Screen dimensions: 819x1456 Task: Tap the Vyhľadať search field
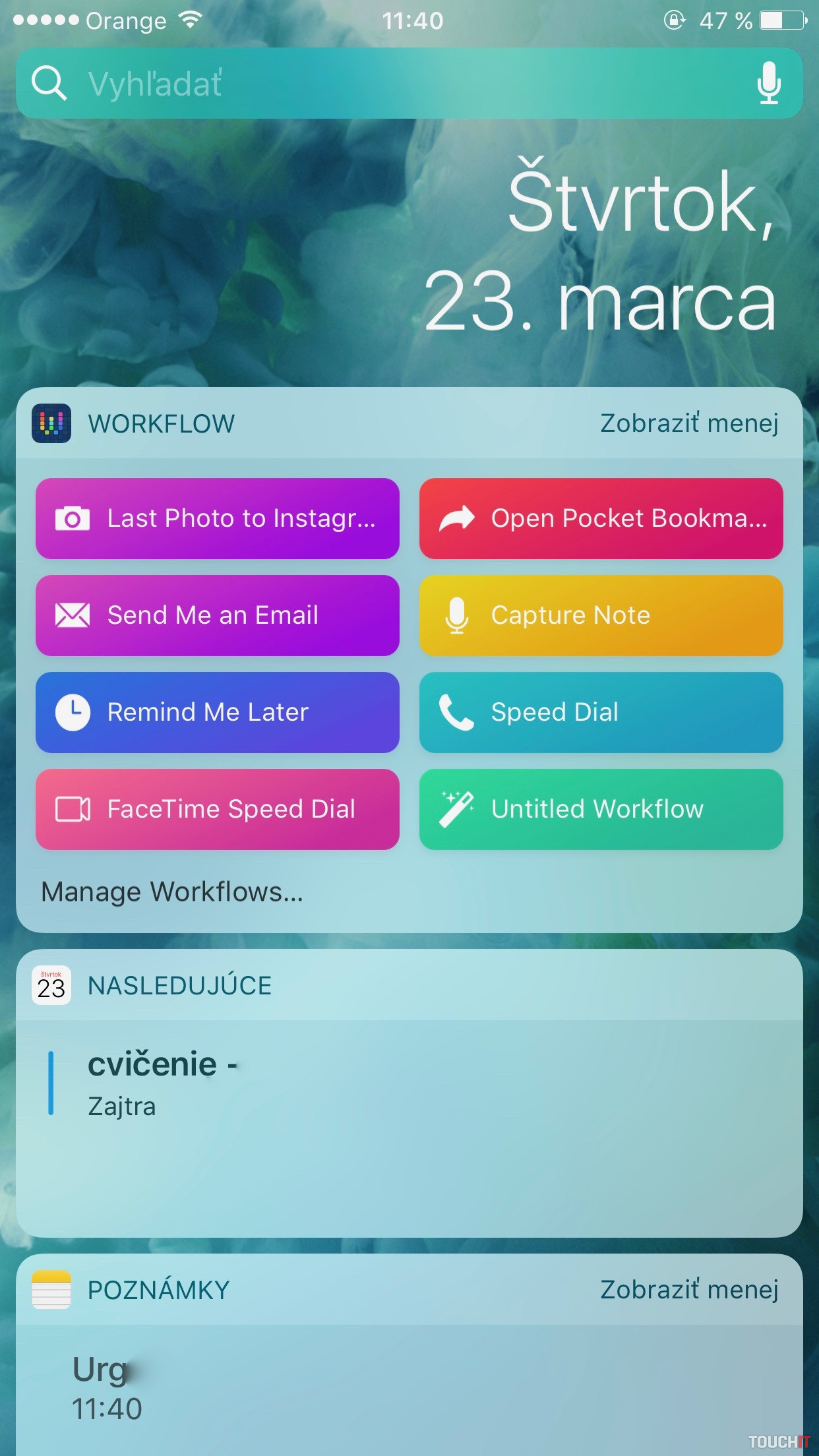tap(396, 84)
